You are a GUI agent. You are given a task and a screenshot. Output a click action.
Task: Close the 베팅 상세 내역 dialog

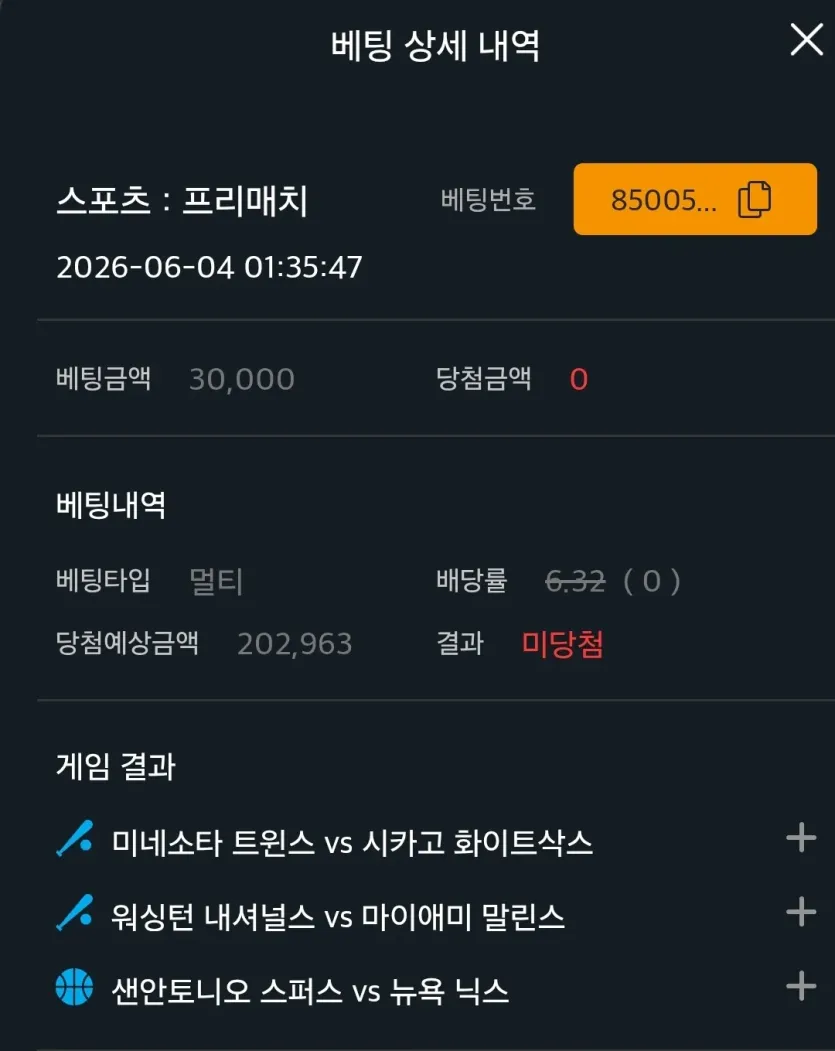806,40
